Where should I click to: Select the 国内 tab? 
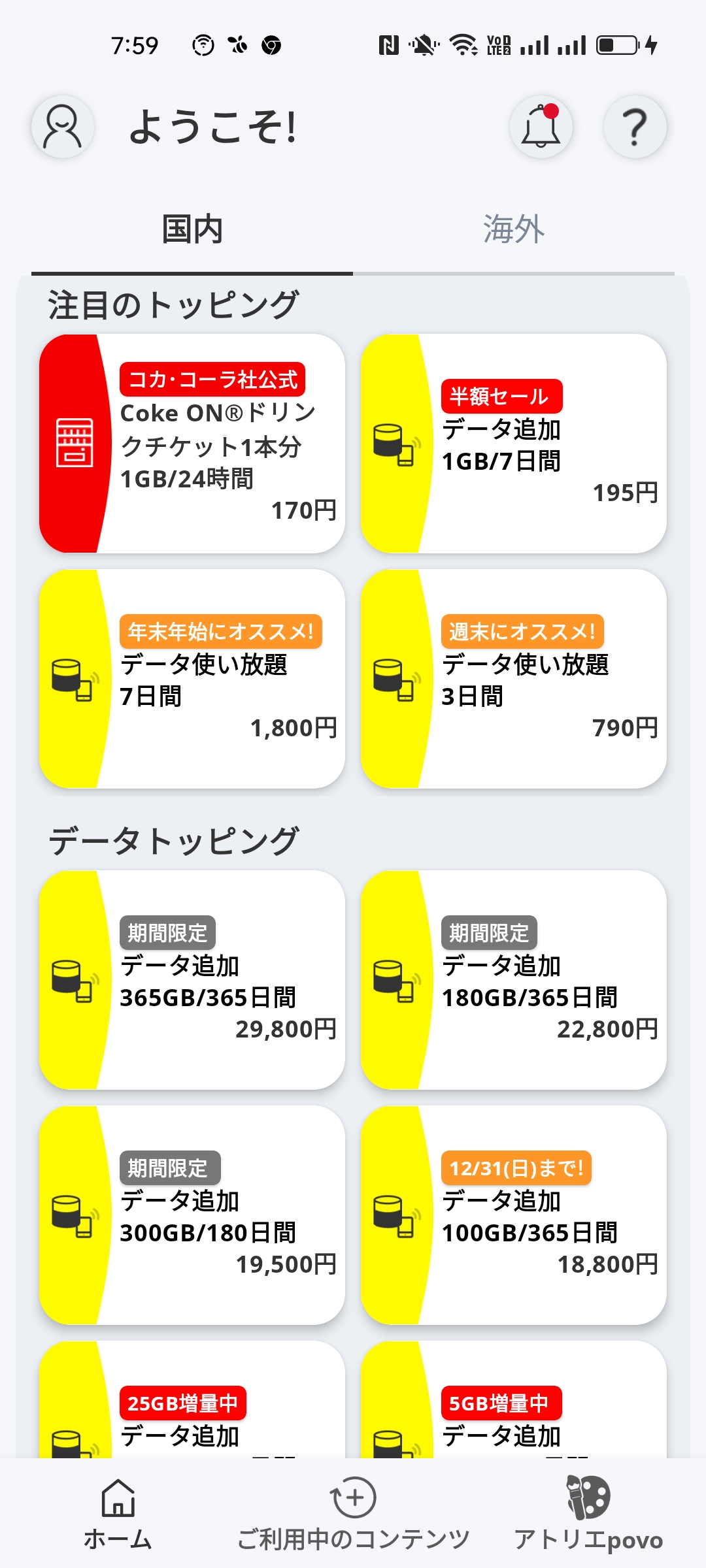coord(192,230)
